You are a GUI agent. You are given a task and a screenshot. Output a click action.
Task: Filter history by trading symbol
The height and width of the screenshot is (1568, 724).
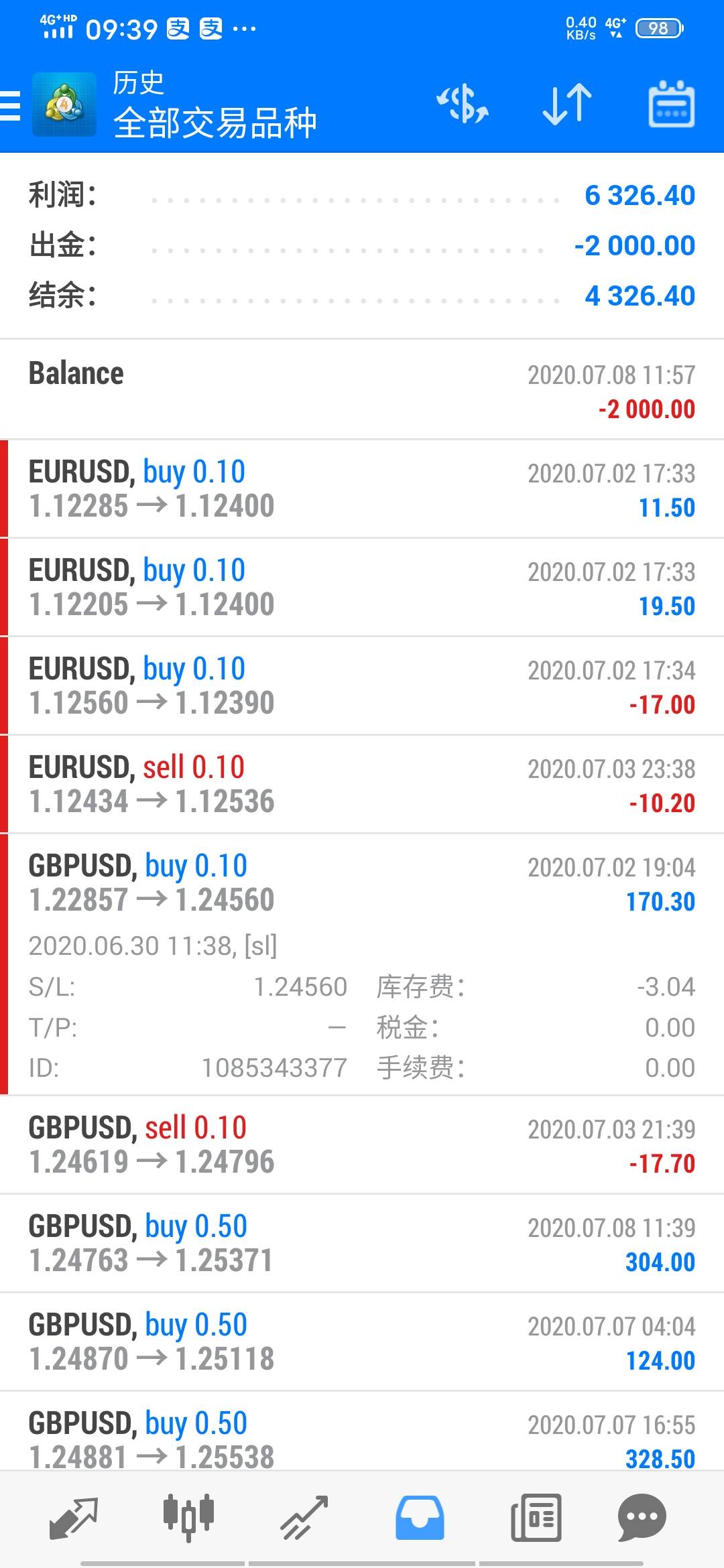[463, 105]
